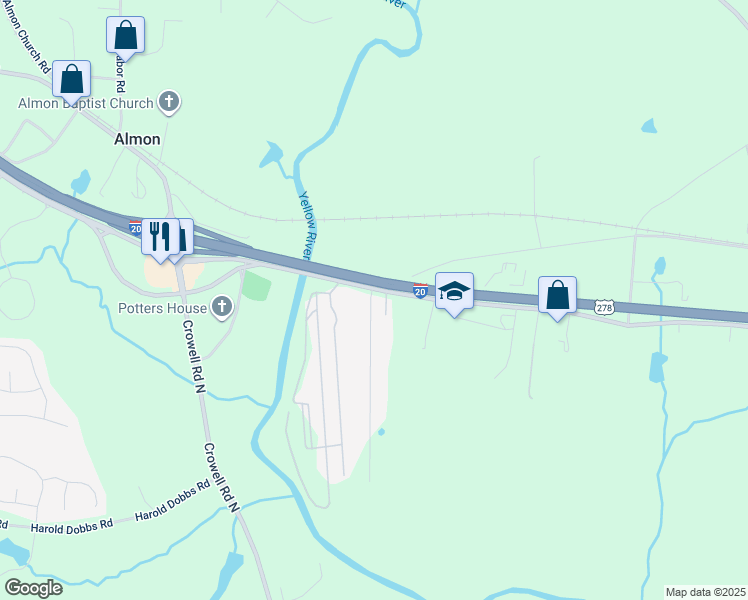Image resolution: width=748 pixels, height=600 pixels.
Task: Open the Almon Baptist Church place marker
Action: (169, 102)
